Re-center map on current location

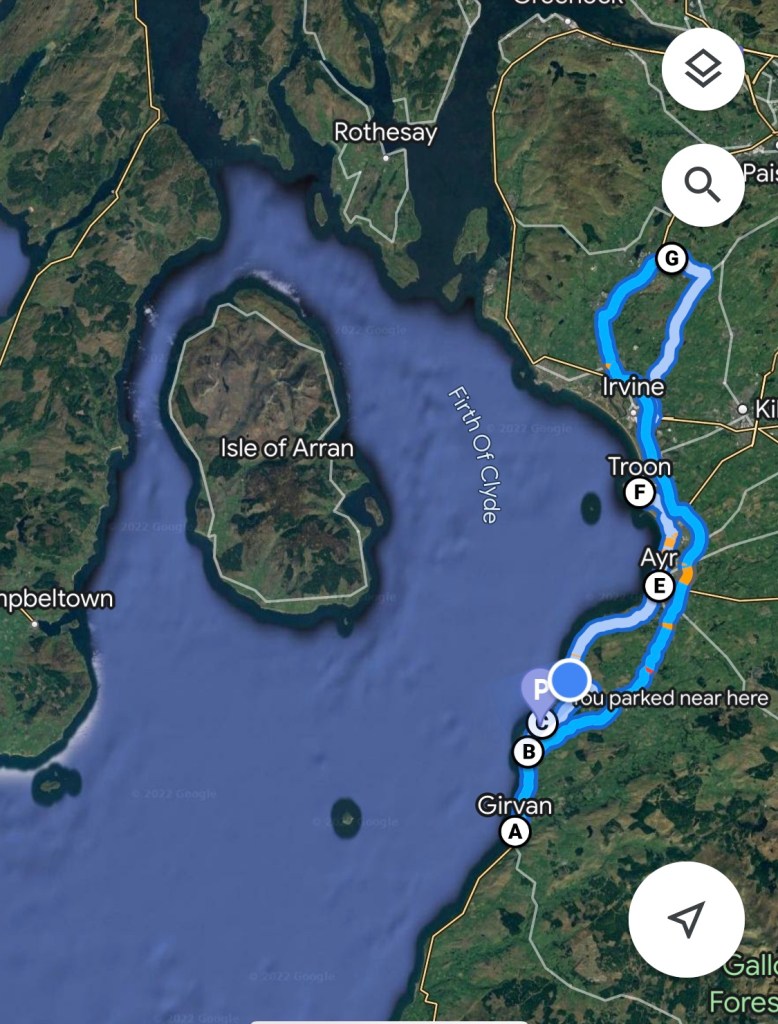[686, 919]
